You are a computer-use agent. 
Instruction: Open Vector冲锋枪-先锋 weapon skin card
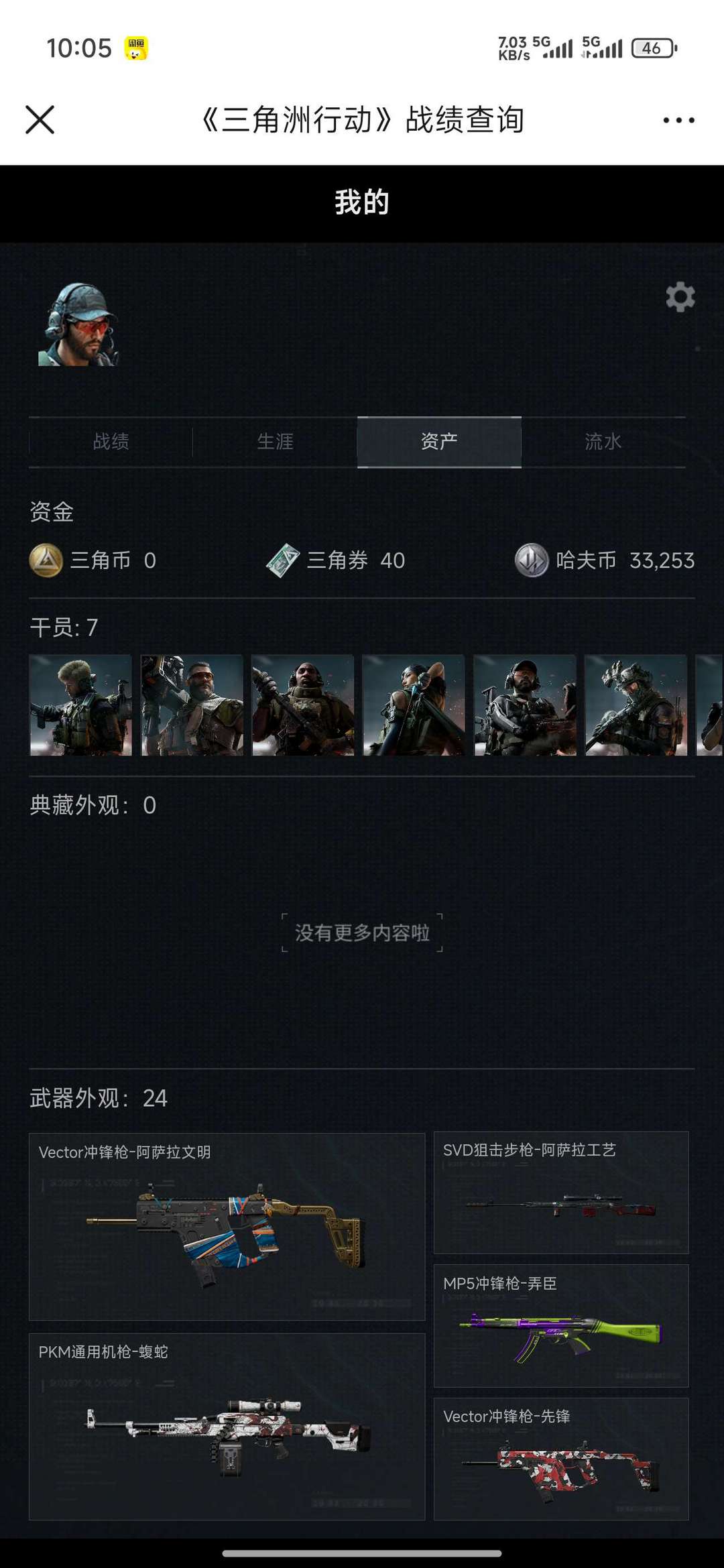click(561, 1458)
